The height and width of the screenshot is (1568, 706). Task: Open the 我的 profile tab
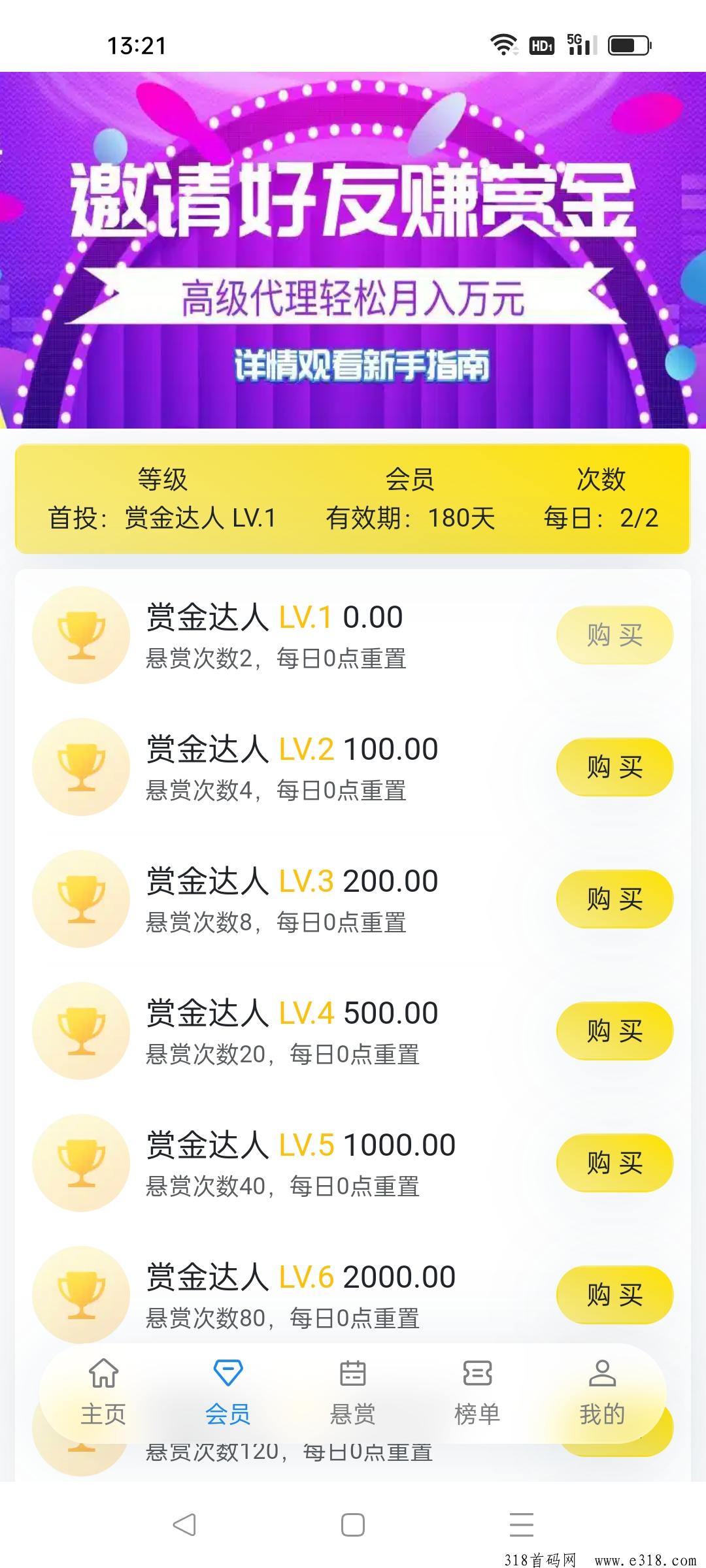tap(602, 1392)
